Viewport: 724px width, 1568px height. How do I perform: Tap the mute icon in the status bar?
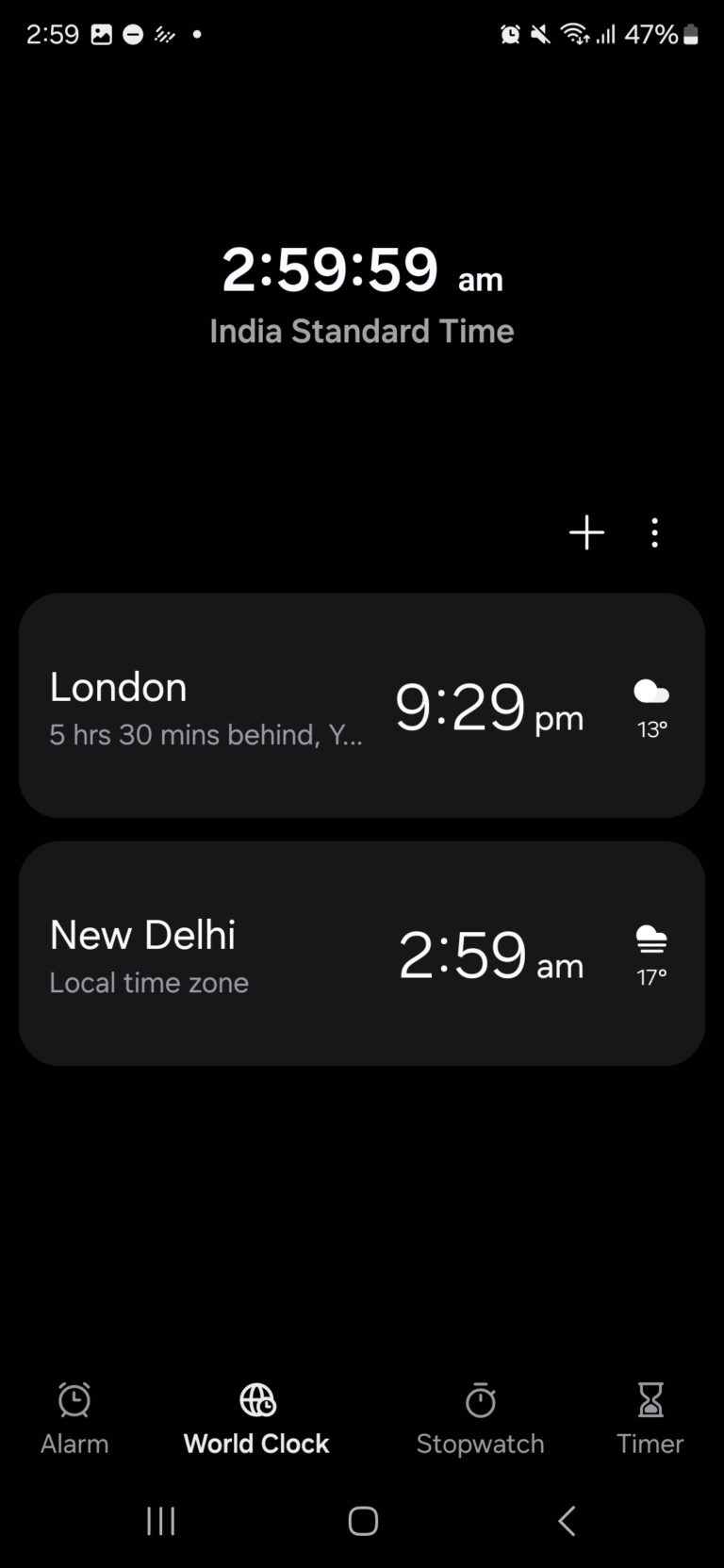(x=542, y=34)
